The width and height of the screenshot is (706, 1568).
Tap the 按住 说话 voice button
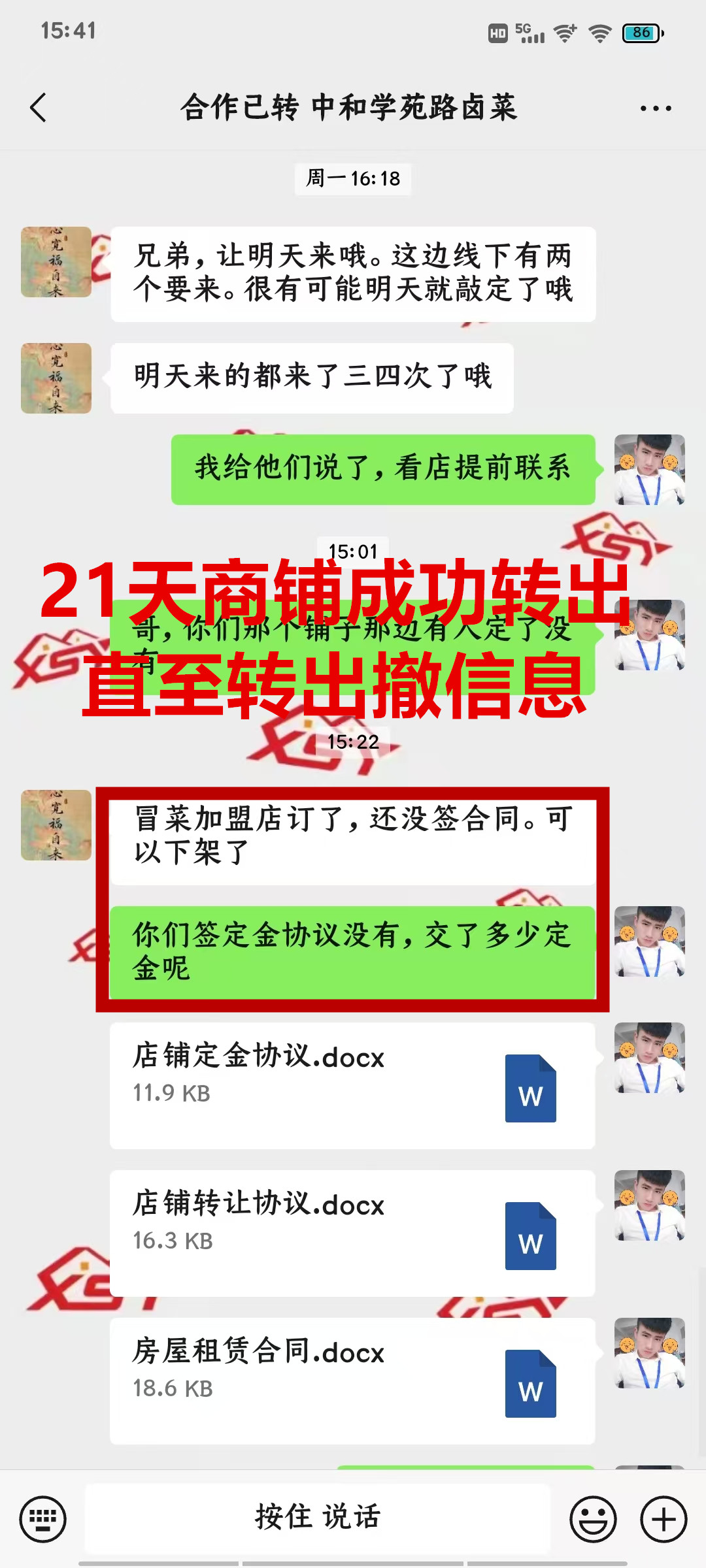click(x=318, y=1517)
